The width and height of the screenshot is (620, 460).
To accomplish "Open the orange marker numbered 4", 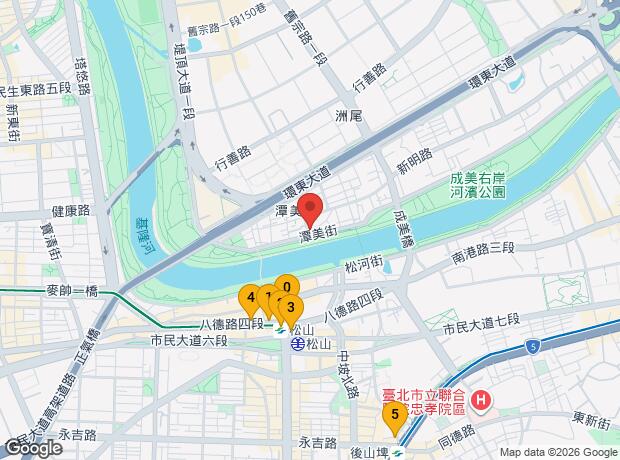I will [x=249, y=297].
